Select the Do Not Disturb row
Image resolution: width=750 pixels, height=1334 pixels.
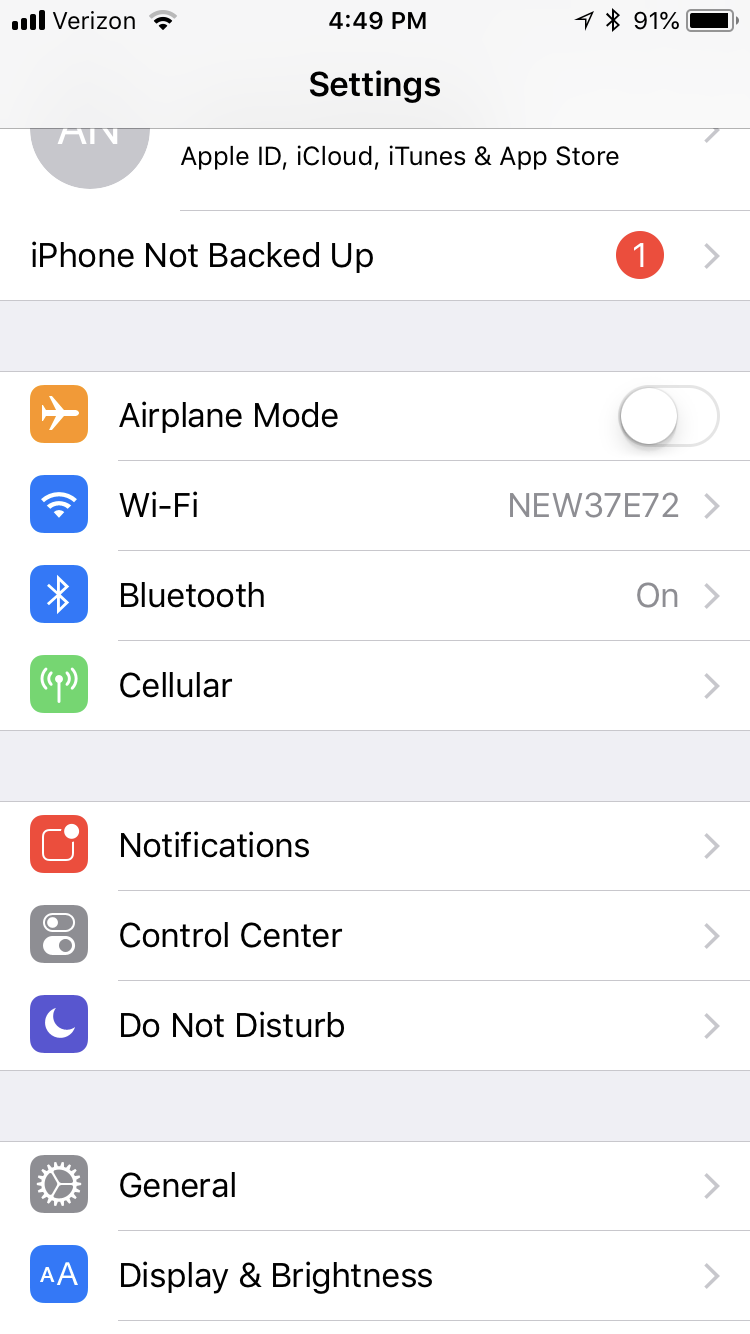(x=375, y=1024)
